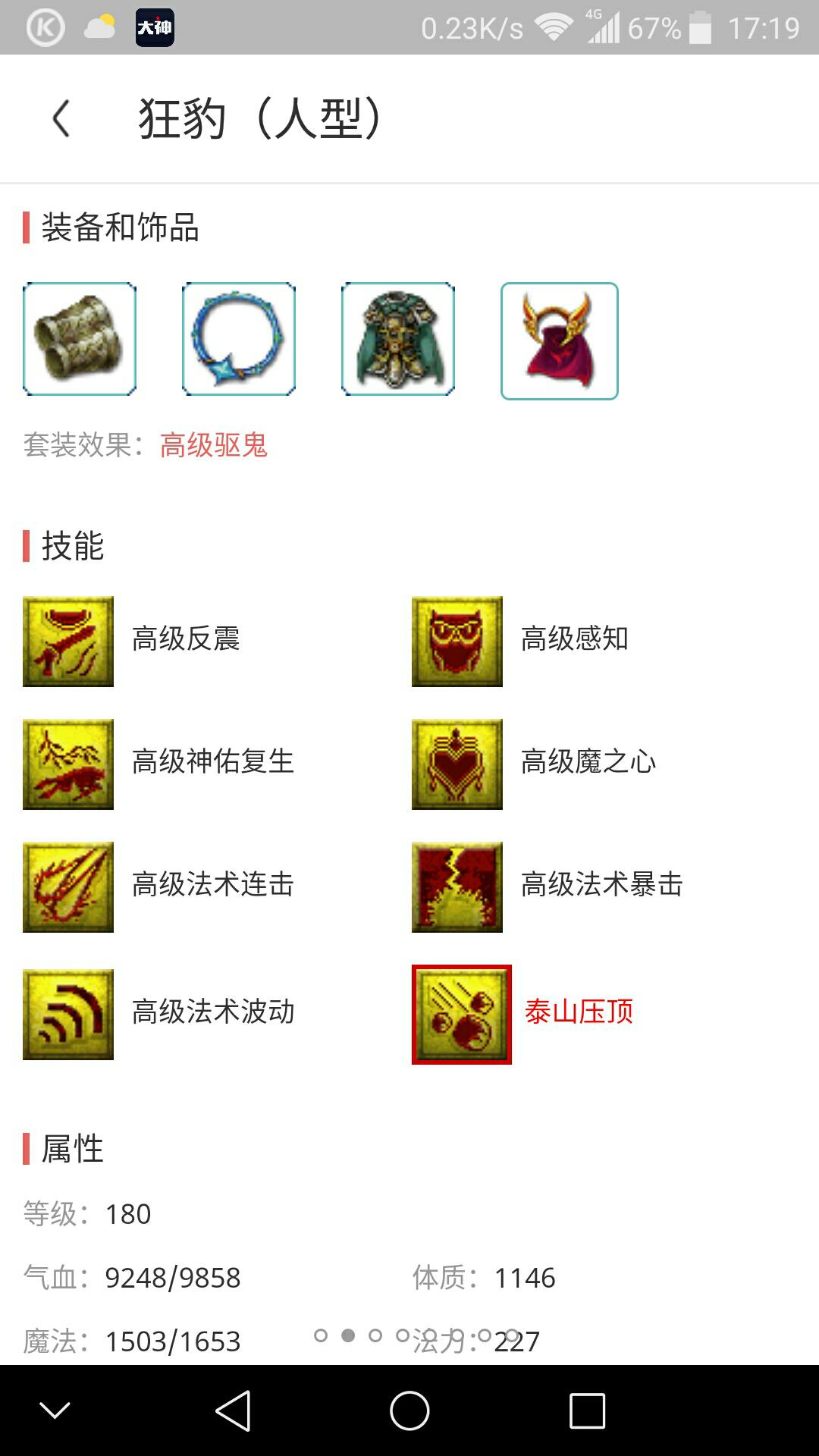The width and height of the screenshot is (819, 1456).
Task: View the green armor equipment
Action: coord(398,339)
